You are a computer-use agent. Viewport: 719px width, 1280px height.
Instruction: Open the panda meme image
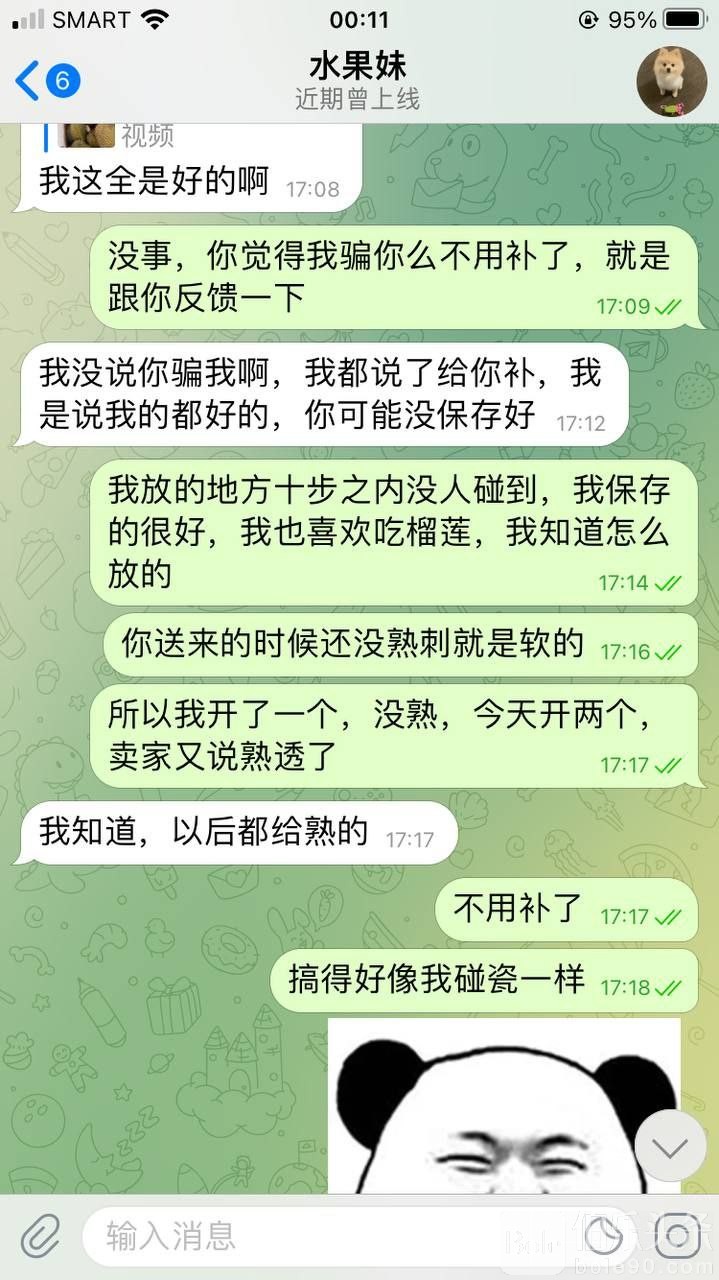(503, 1105)
